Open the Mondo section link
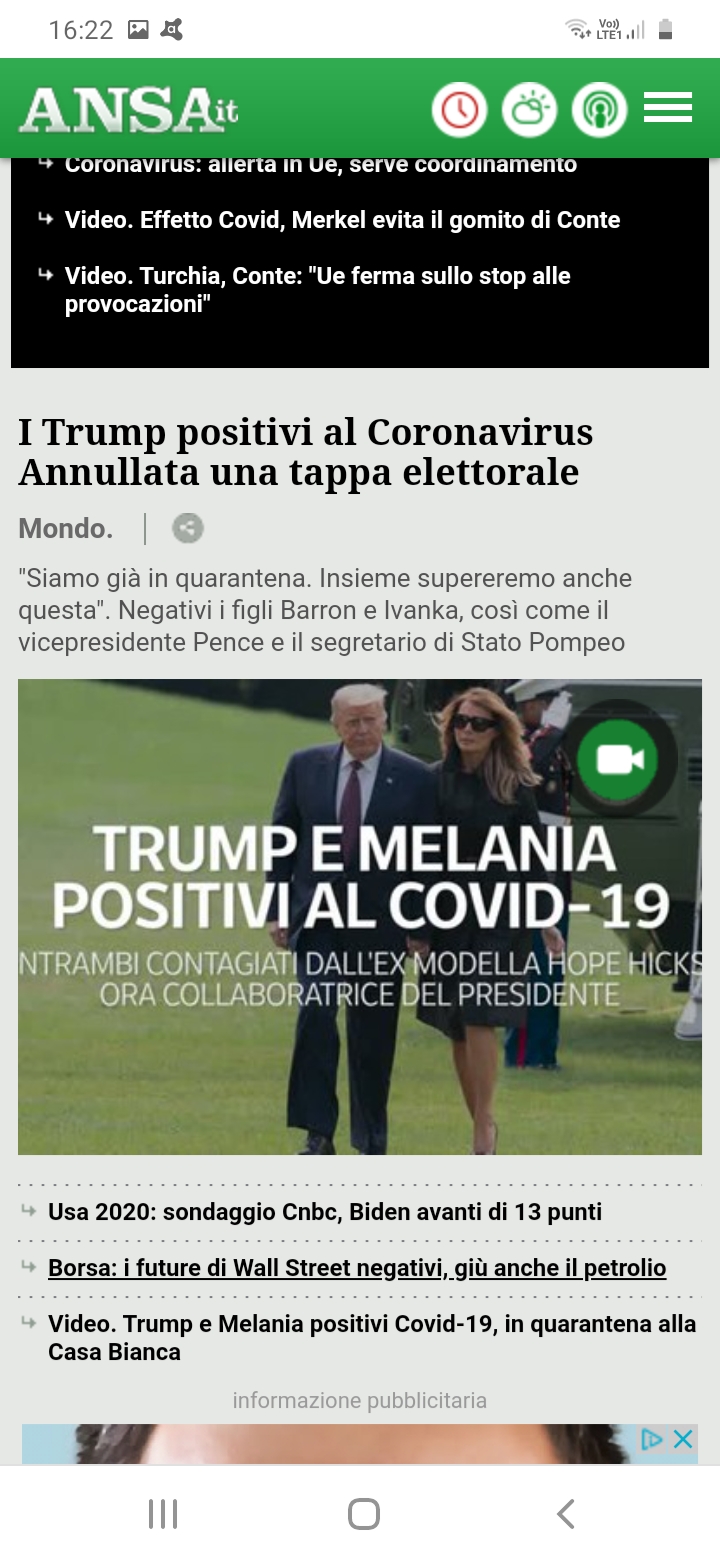The width and height of the screenshot is (720, 1560). (x=65, y=528)
